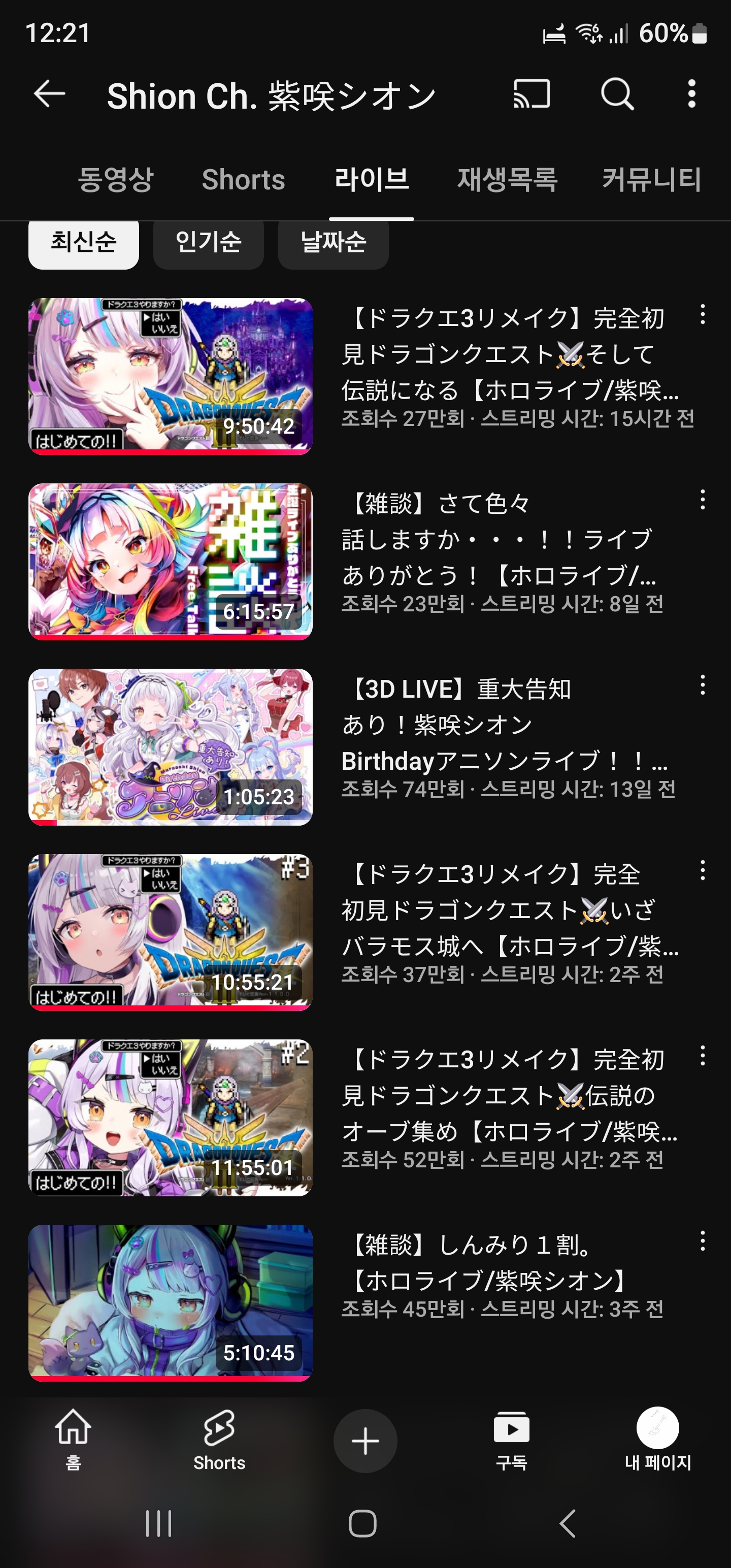This screenshot has width=731, height=1568.
Task: Open the 6:15:57 雑談 free talk stream
Action: coord(171,562)
